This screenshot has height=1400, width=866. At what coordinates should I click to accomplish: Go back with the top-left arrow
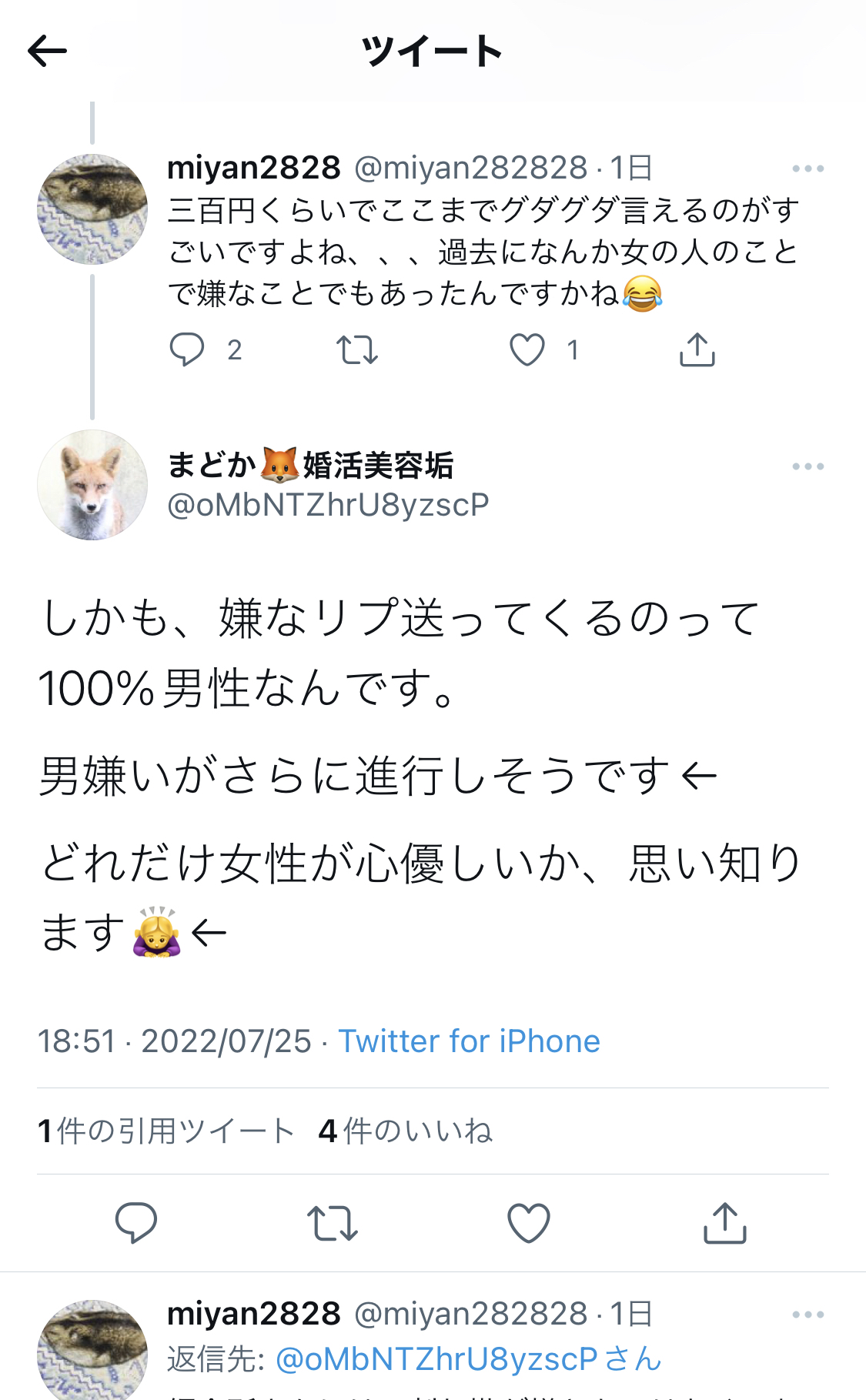48,52
